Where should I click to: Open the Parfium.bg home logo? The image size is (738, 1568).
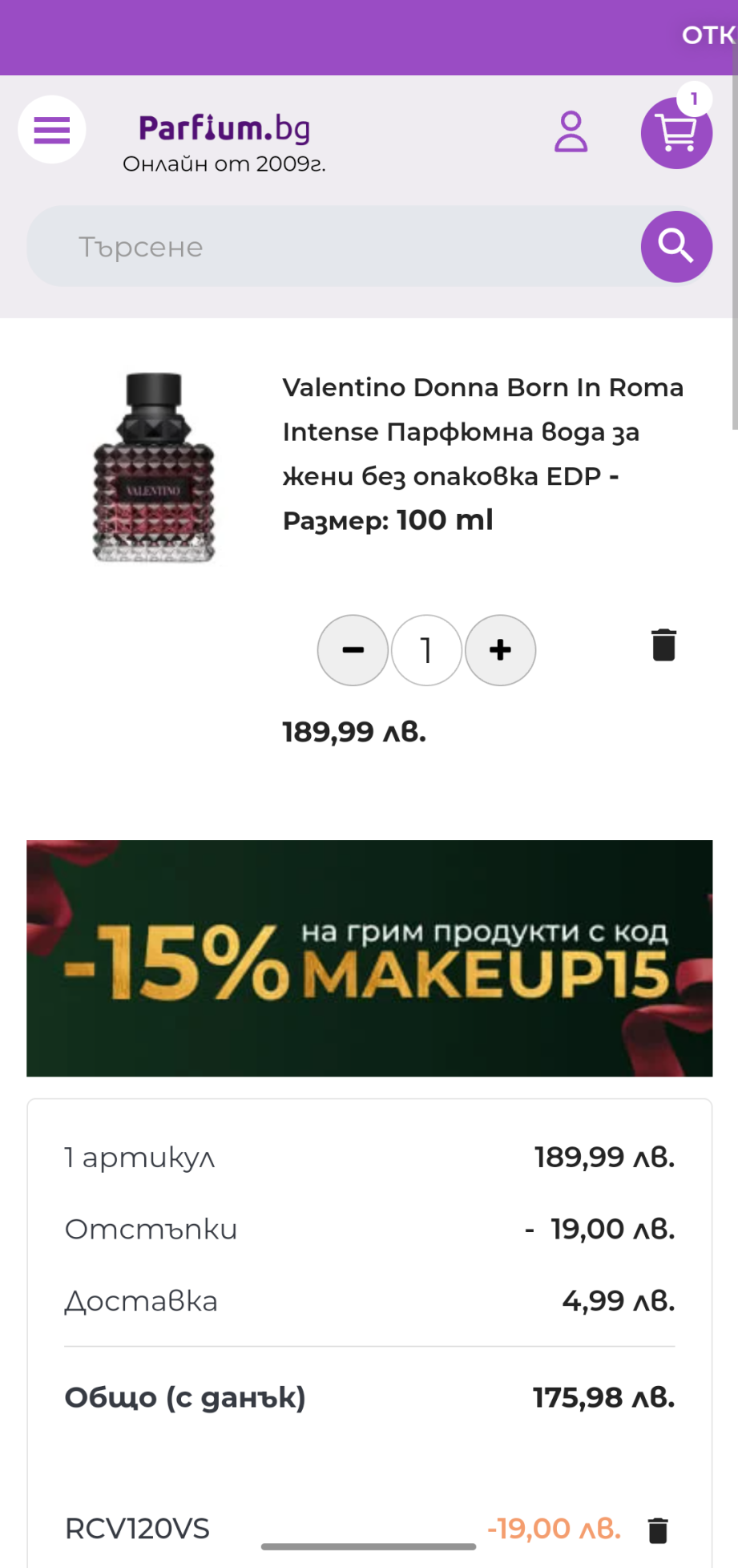224,142
